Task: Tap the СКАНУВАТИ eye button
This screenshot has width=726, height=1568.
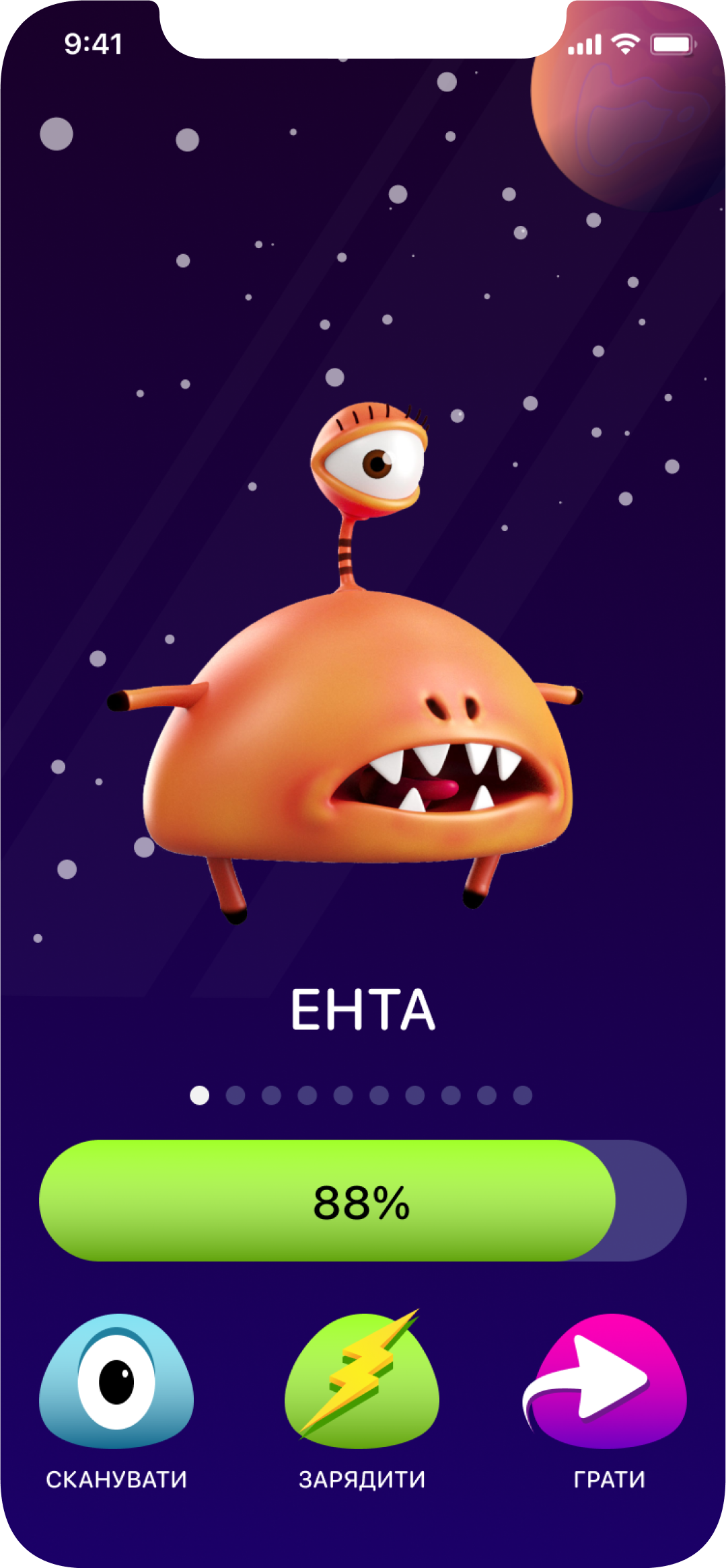Action: (x=116, y=1382)
